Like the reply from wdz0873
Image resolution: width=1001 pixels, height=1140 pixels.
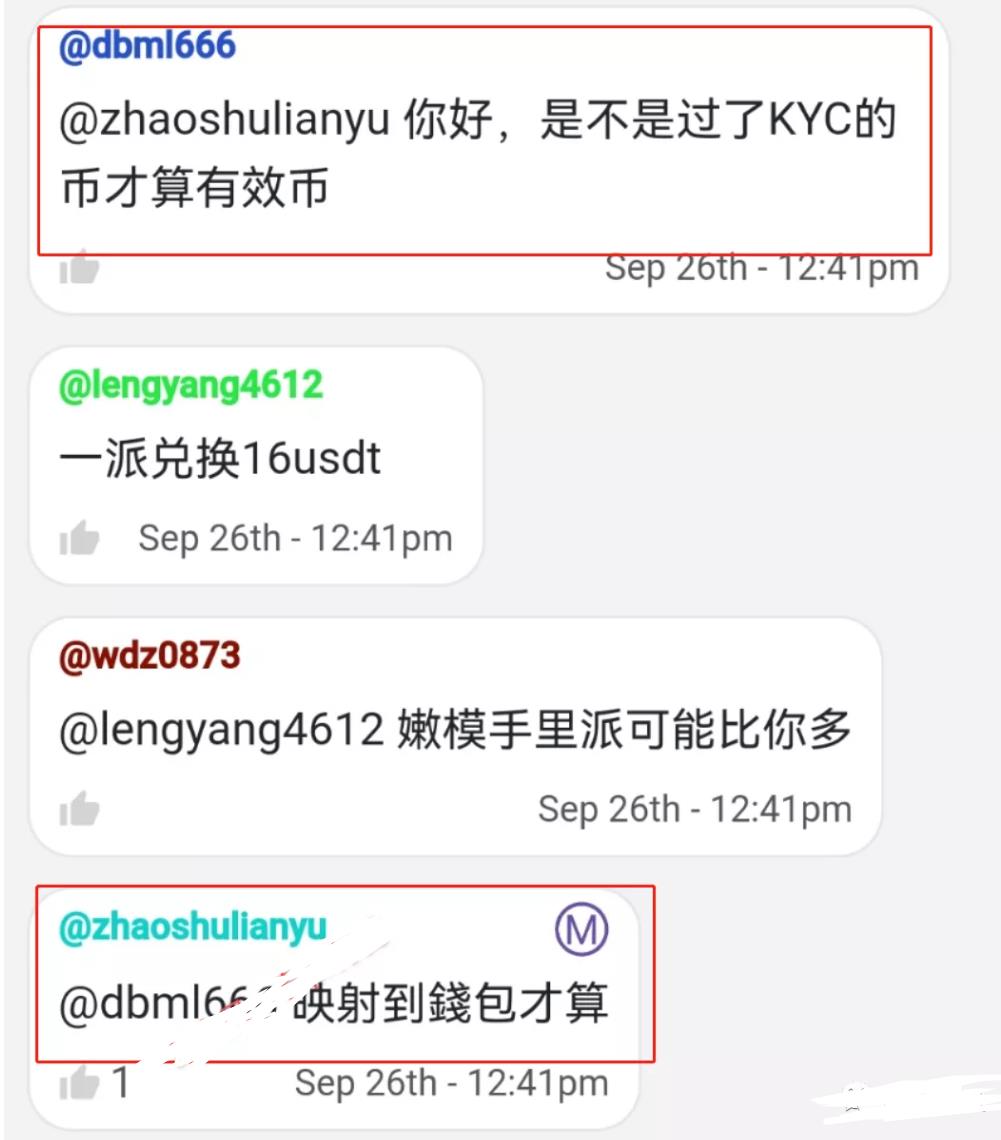point(79,808)
